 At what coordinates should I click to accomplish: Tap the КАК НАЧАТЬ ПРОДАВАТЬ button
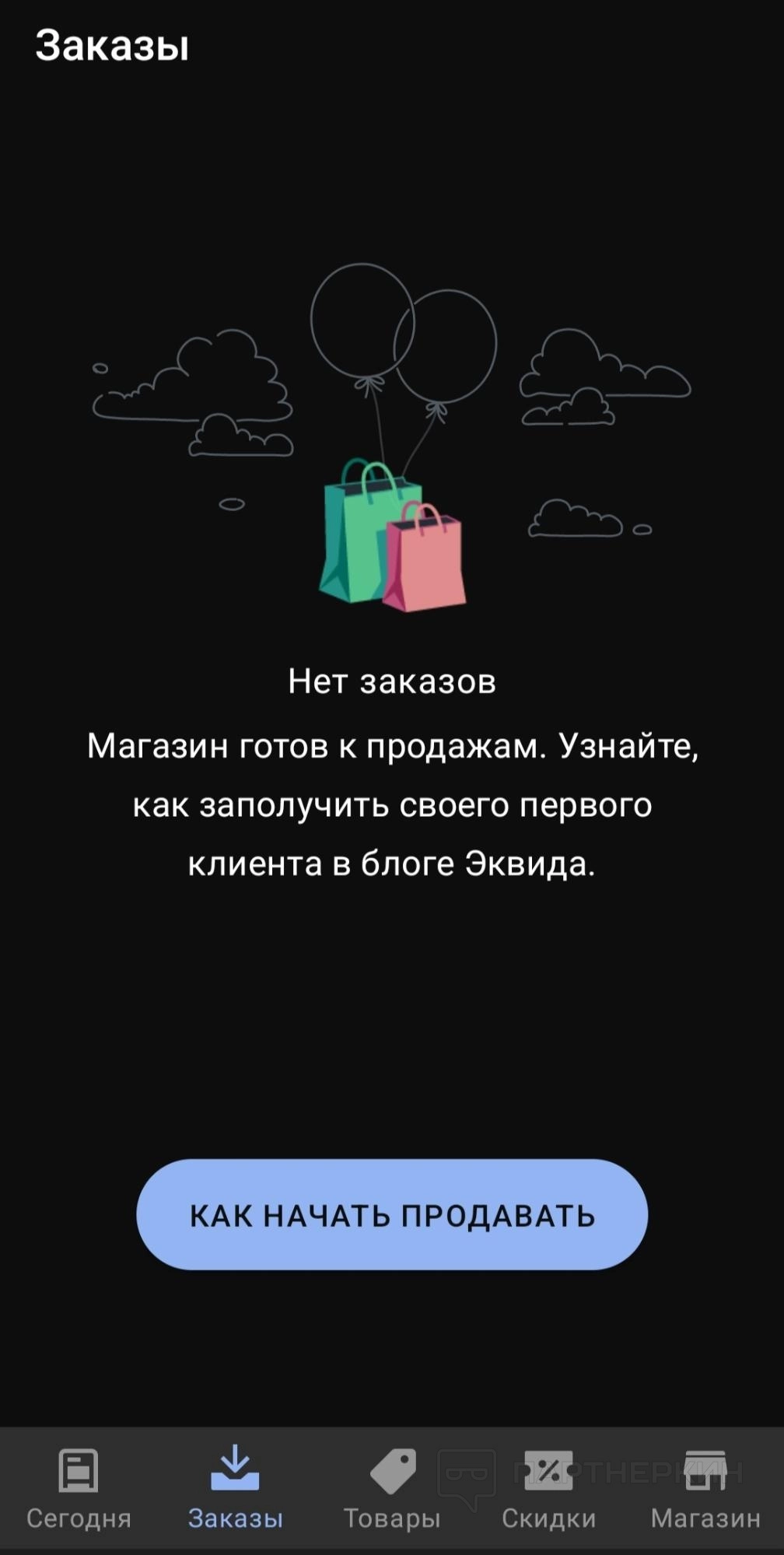tap(392, 1215)
